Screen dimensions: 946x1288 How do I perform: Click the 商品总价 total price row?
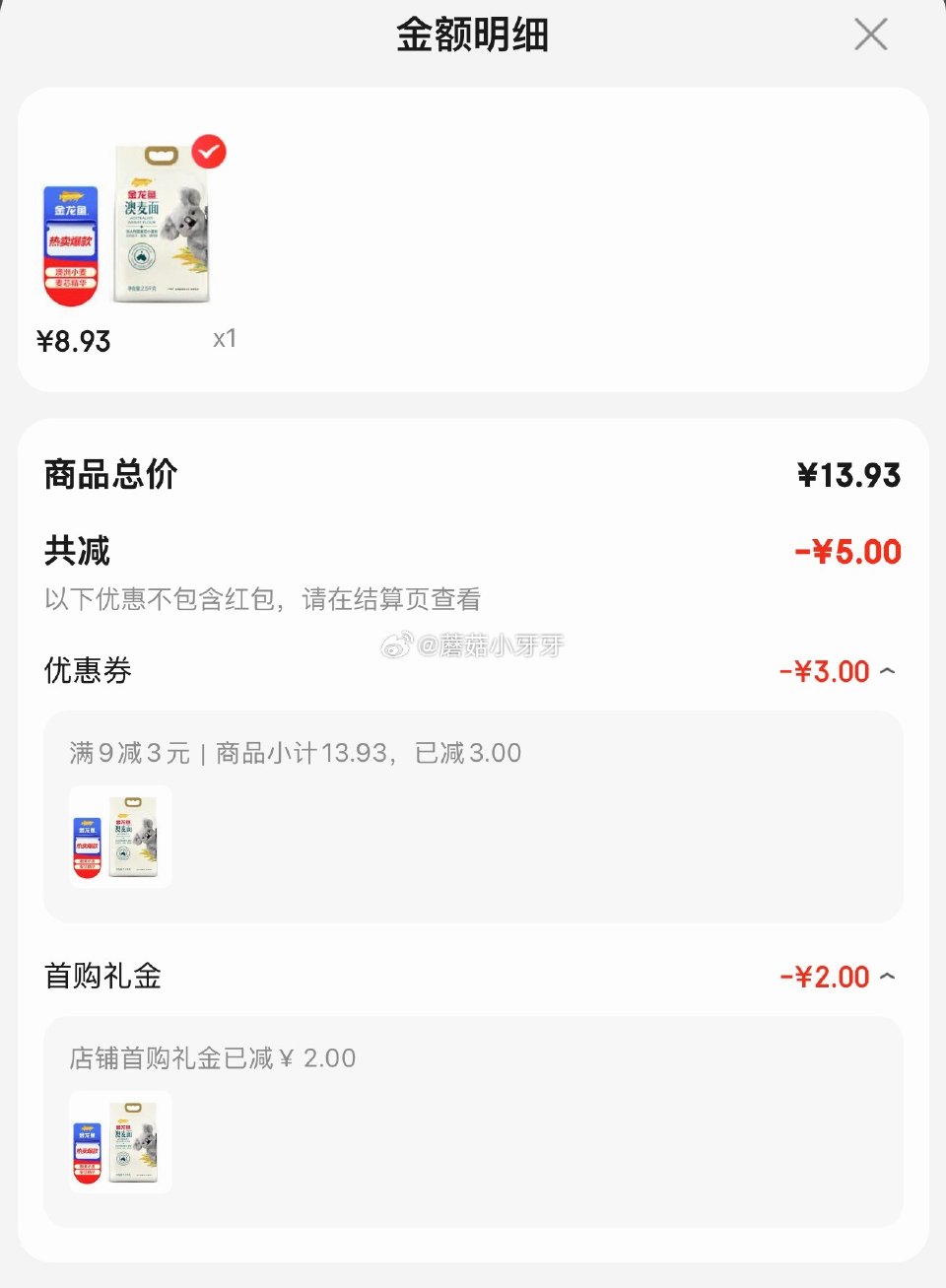109,474
